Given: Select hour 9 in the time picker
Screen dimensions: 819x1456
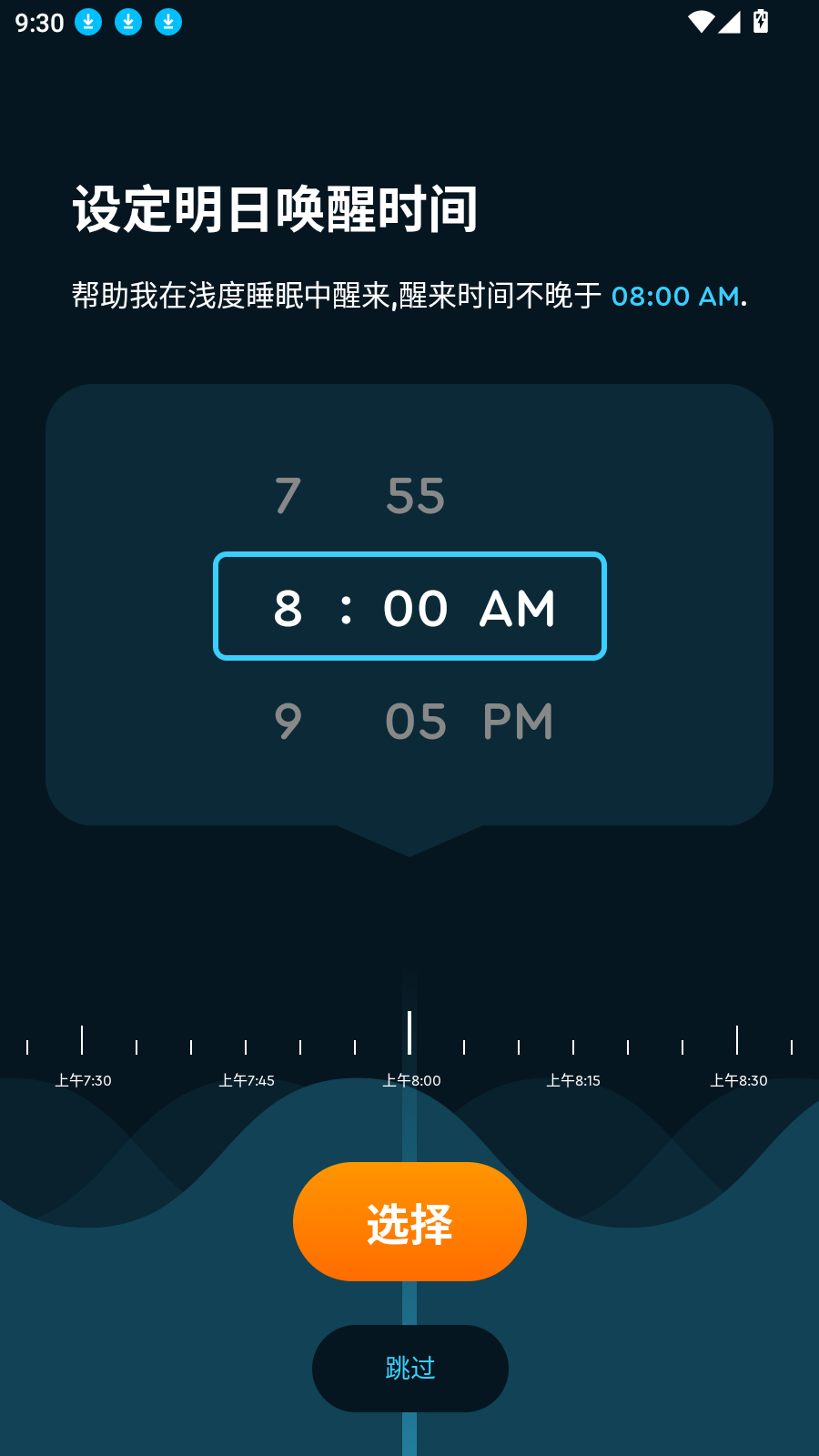Looking at the screenshot, I should (x=288, y=722).
